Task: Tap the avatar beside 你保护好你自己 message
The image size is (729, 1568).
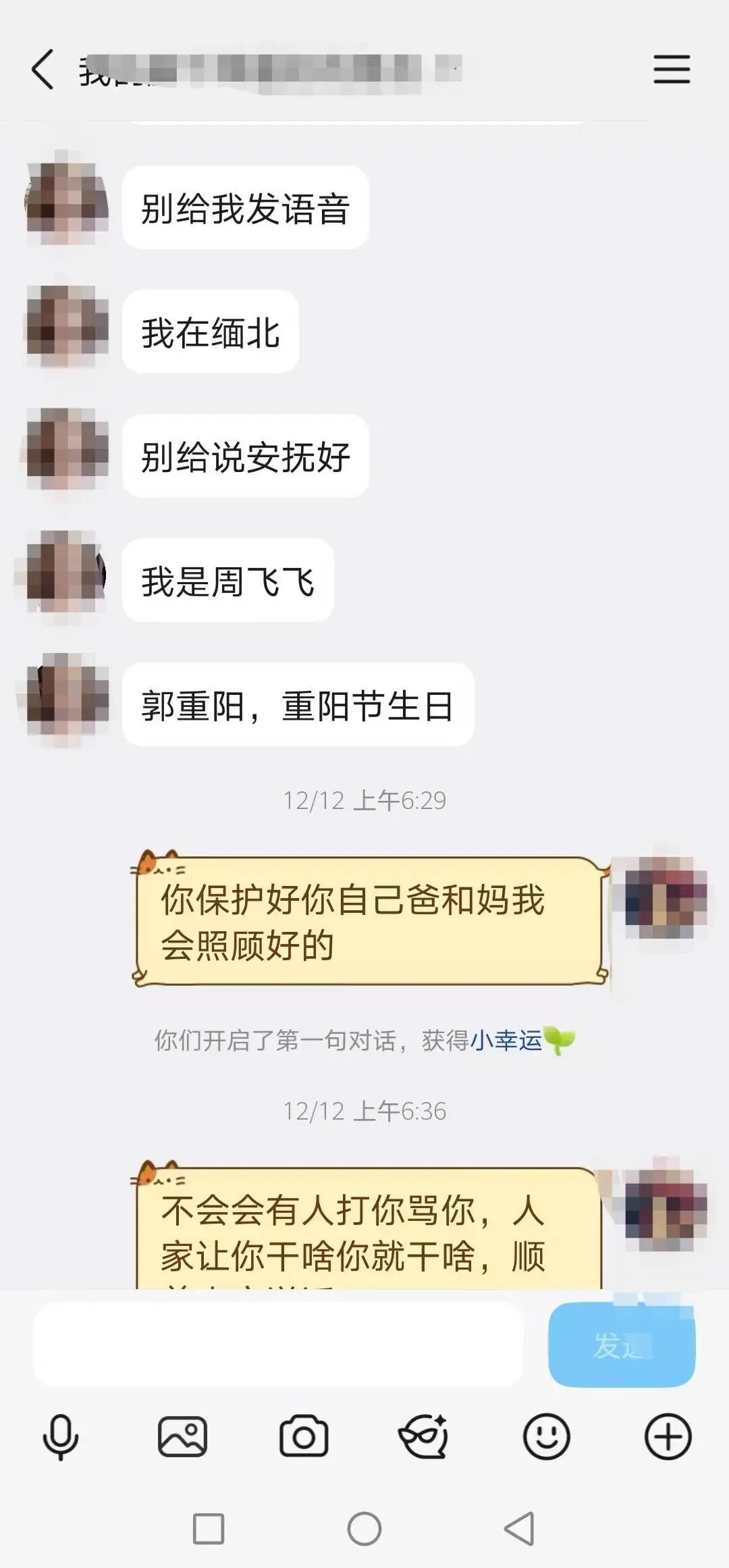Action: tap(665, 897)
